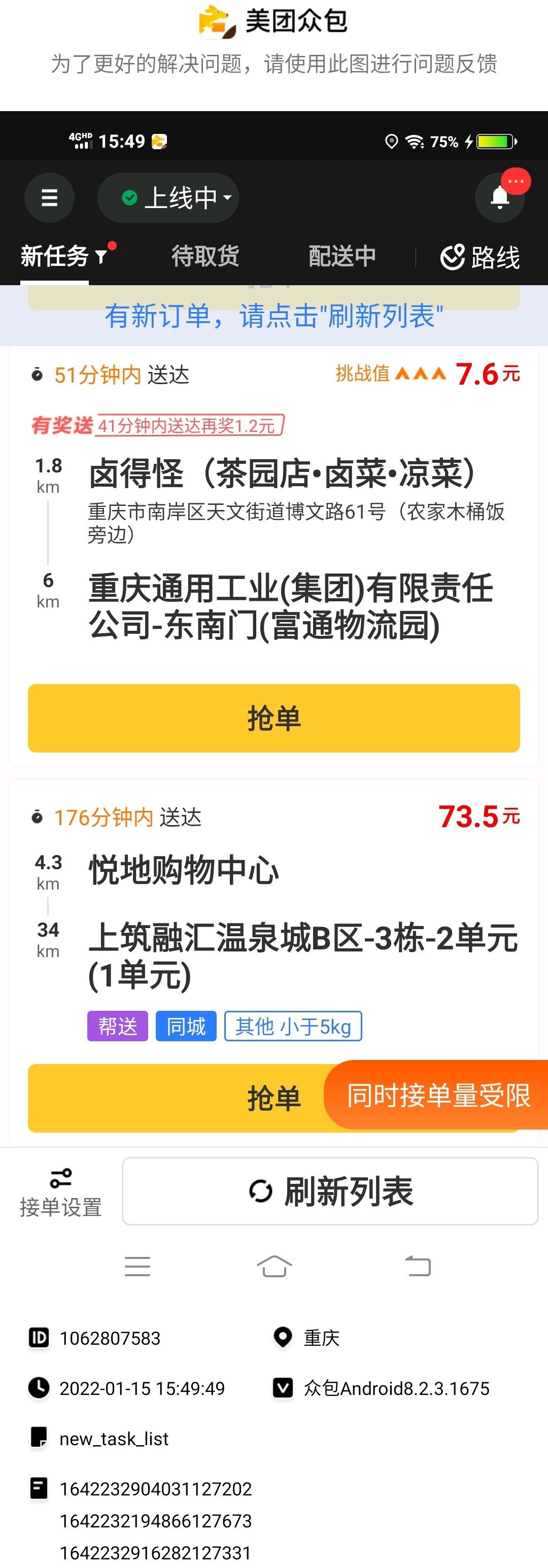
Task: Open the 路线 route view
Action: (481, 257)
